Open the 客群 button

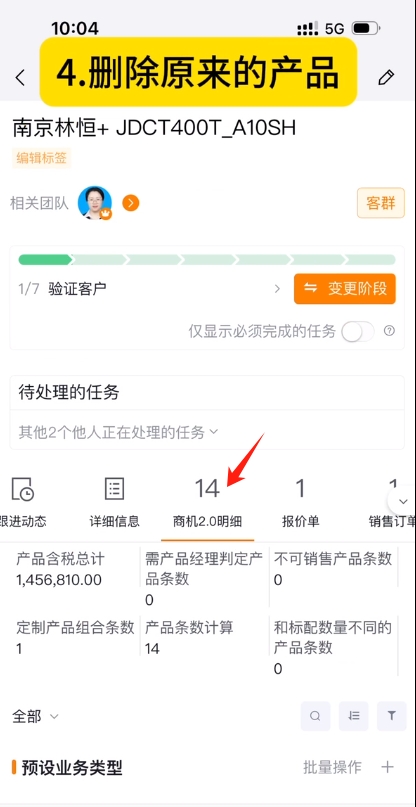381,203
